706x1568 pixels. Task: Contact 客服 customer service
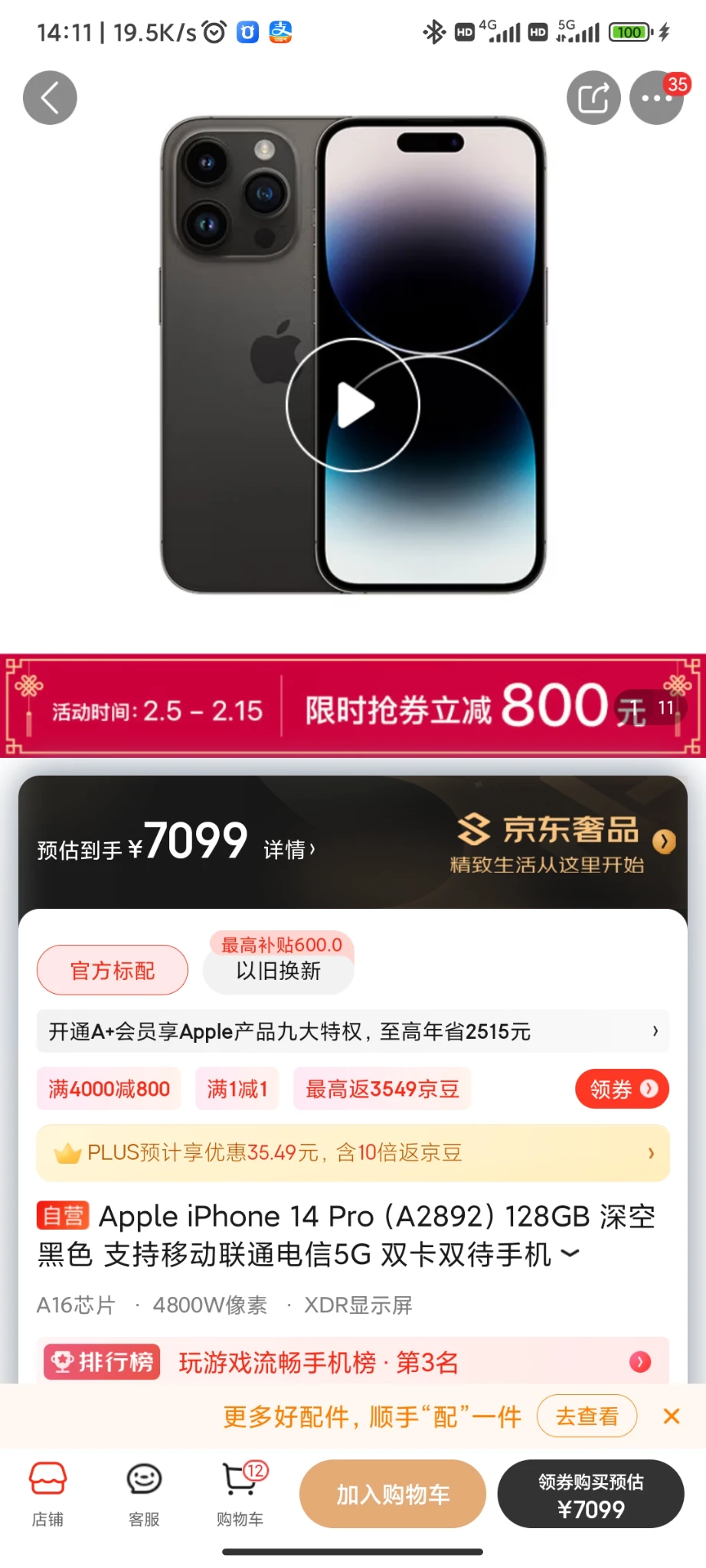pyautogui.click(x=144, y=1494)
